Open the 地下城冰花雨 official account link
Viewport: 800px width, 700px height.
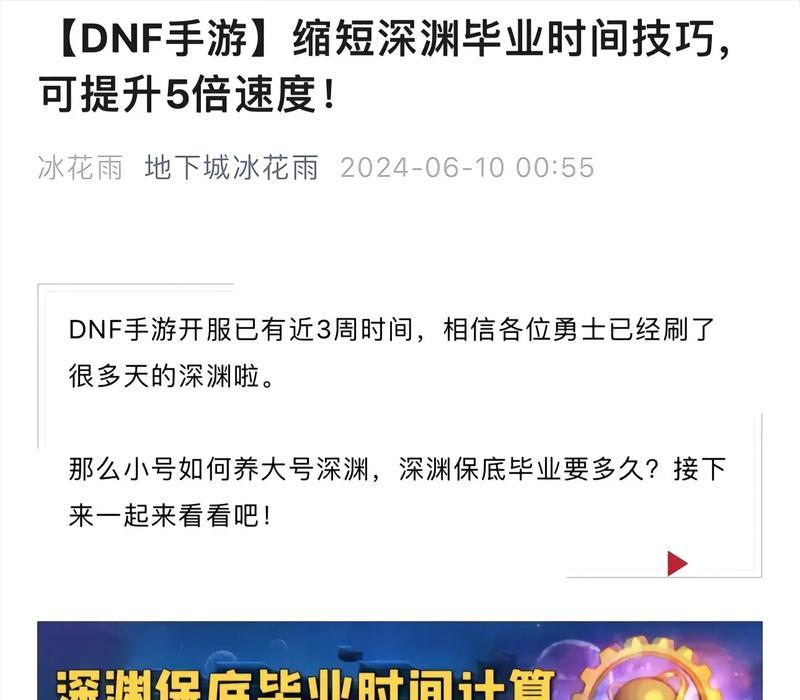coord(231,167)
